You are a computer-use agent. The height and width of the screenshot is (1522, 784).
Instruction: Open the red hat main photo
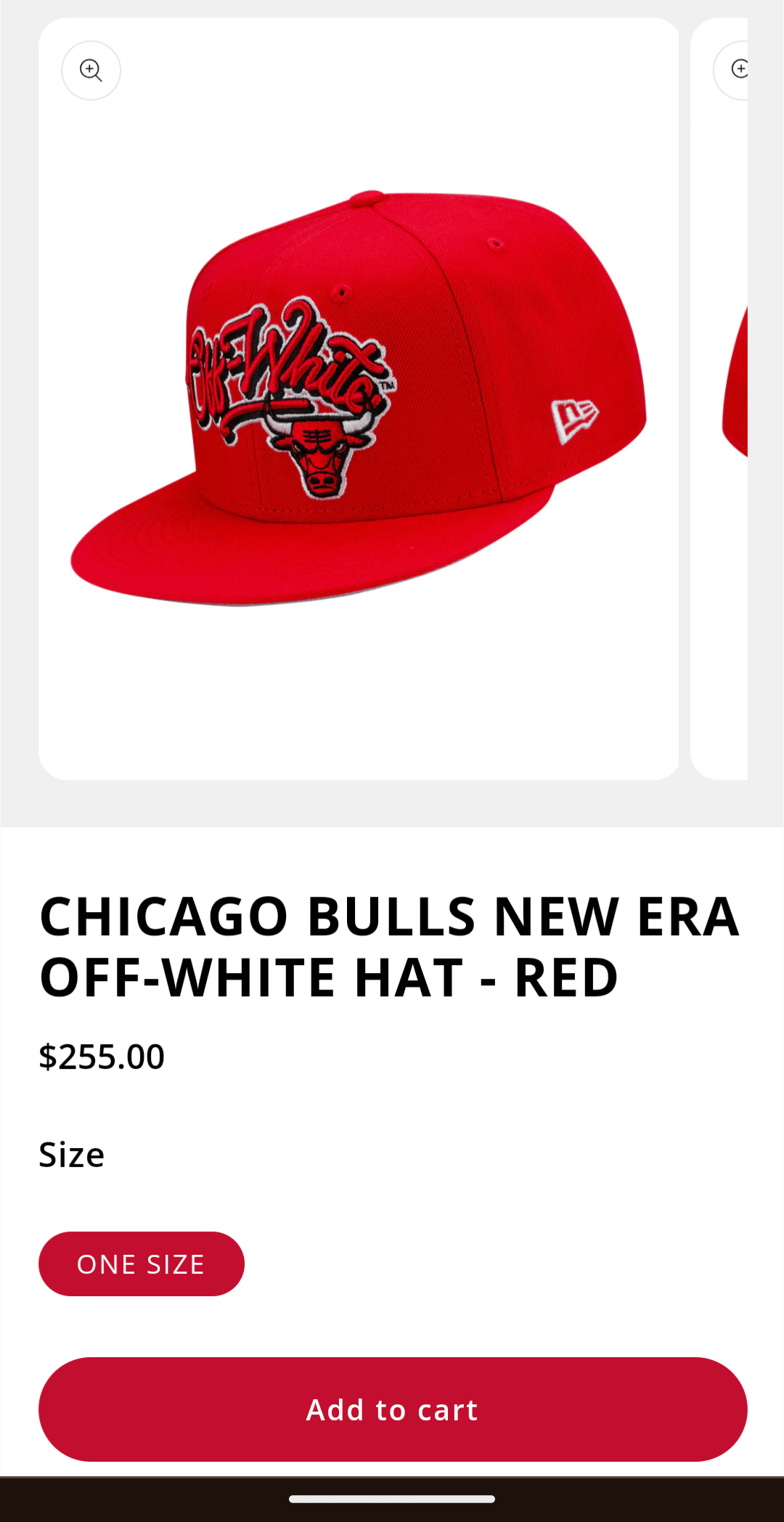pyautogui.click(x=359, y=399)
